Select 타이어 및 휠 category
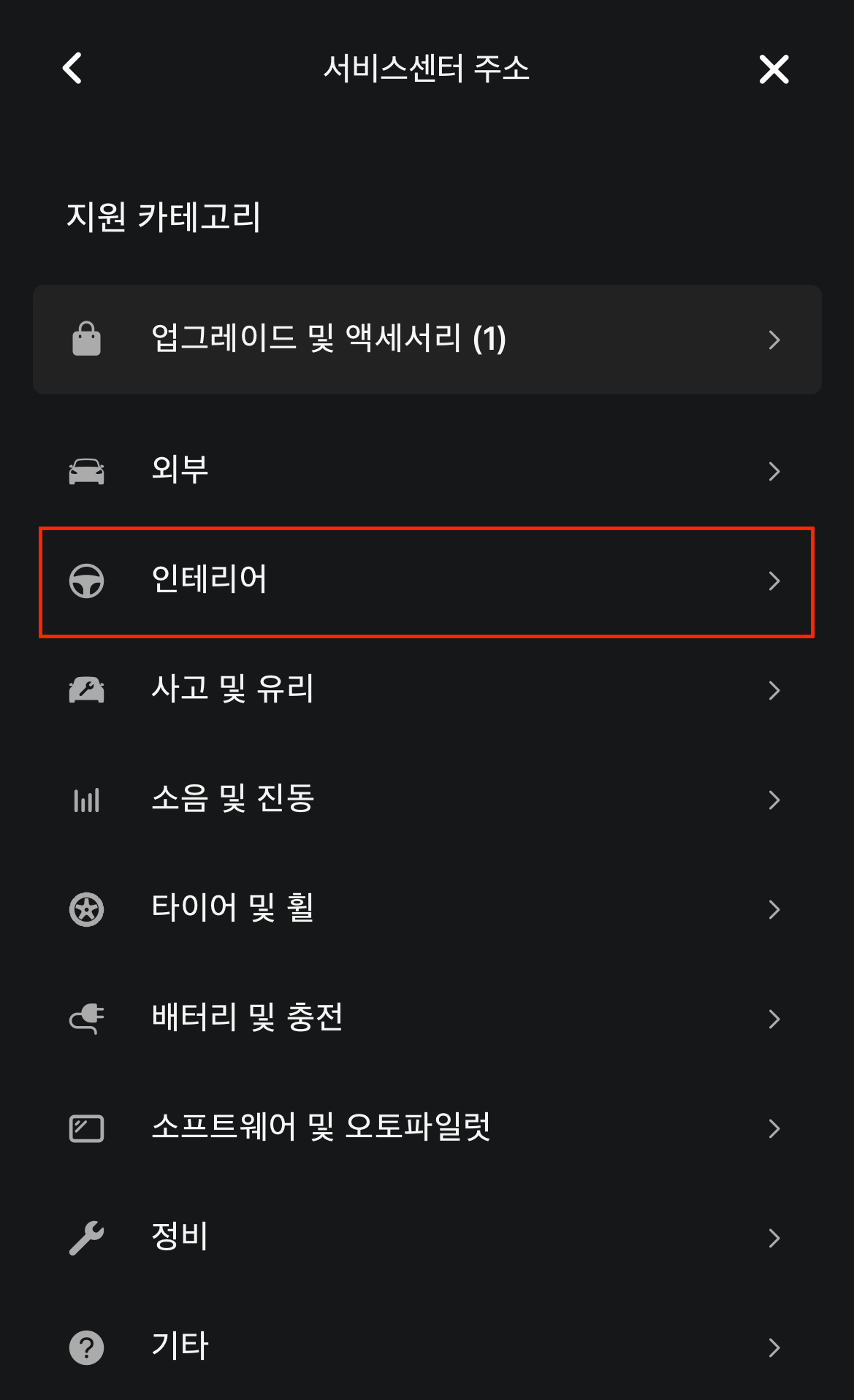This screenshot has height=1400, width=854. click(x=427, y=909)
